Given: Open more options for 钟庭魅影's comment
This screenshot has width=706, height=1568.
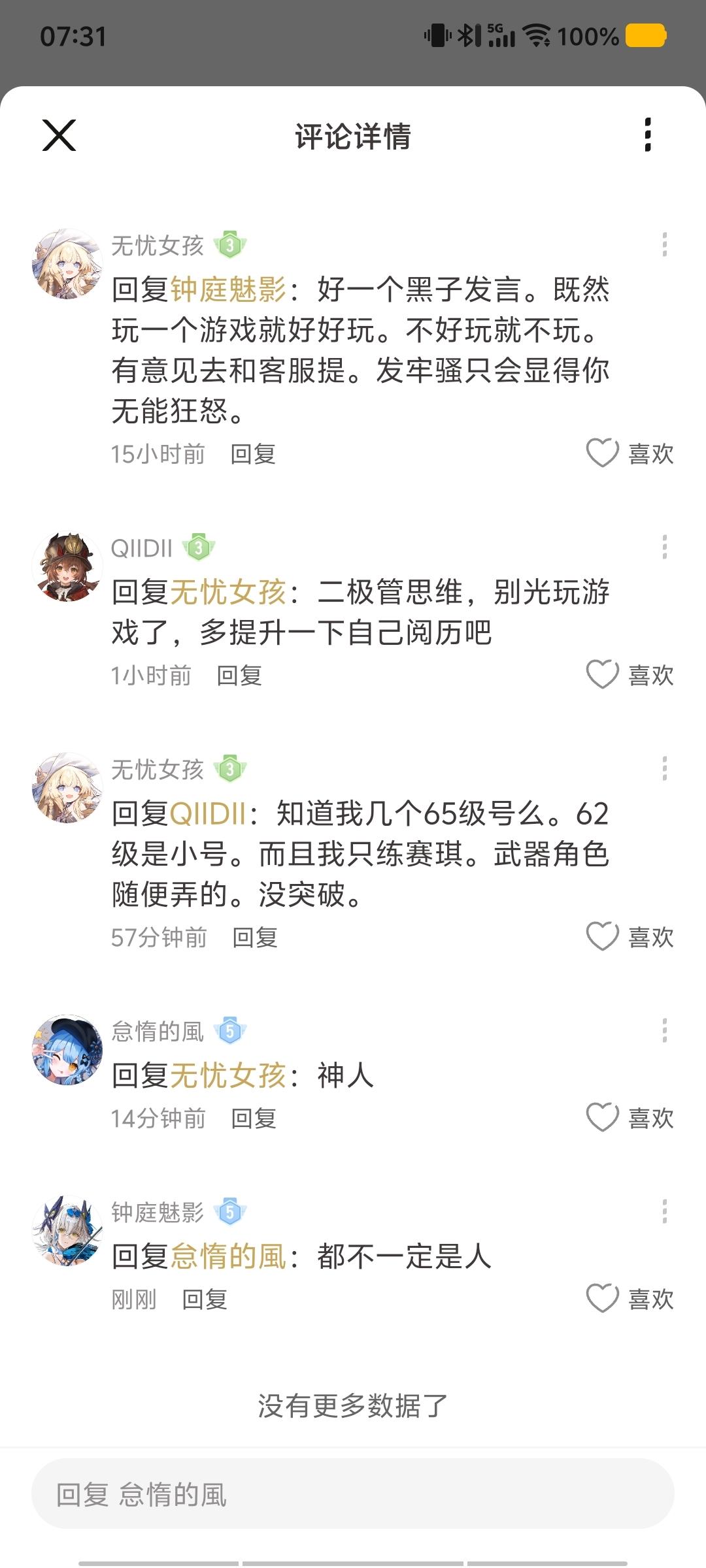Looking at the screenshot, I should pos(664,1211).
